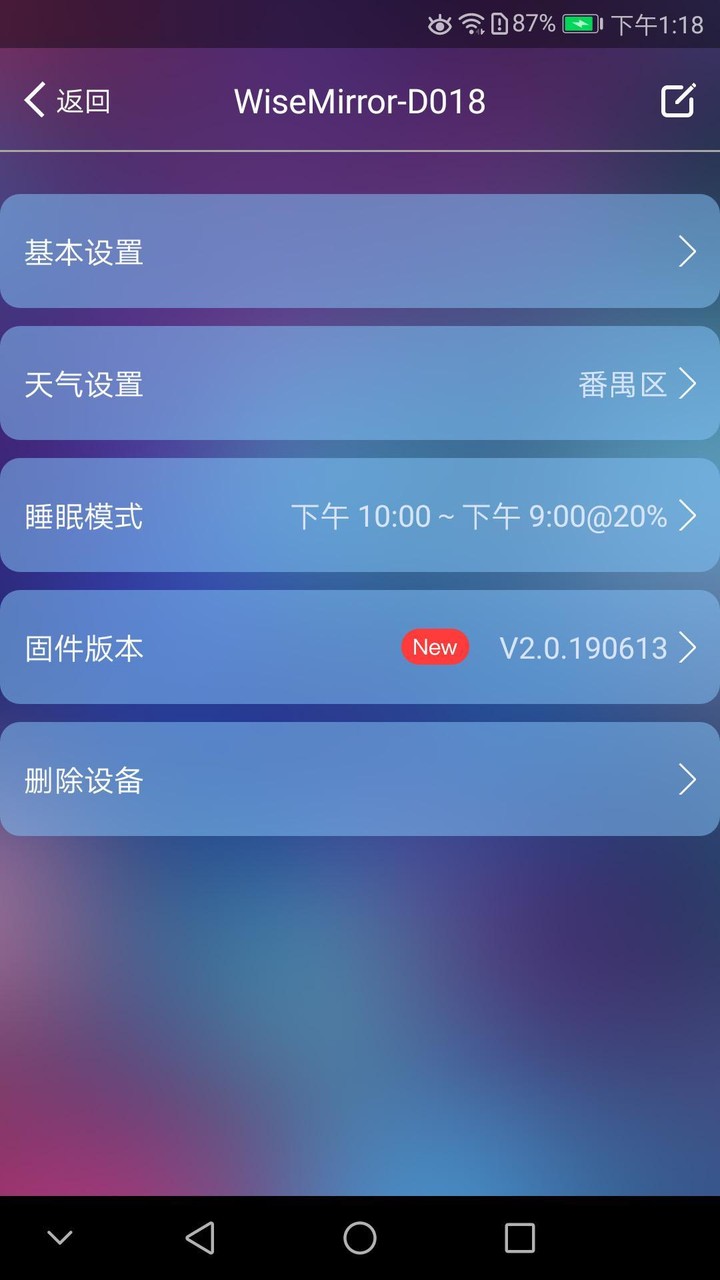Tap the edit icon in top right corner
The height and width of the screenshot is (1280, 720).
pos(678,100)
